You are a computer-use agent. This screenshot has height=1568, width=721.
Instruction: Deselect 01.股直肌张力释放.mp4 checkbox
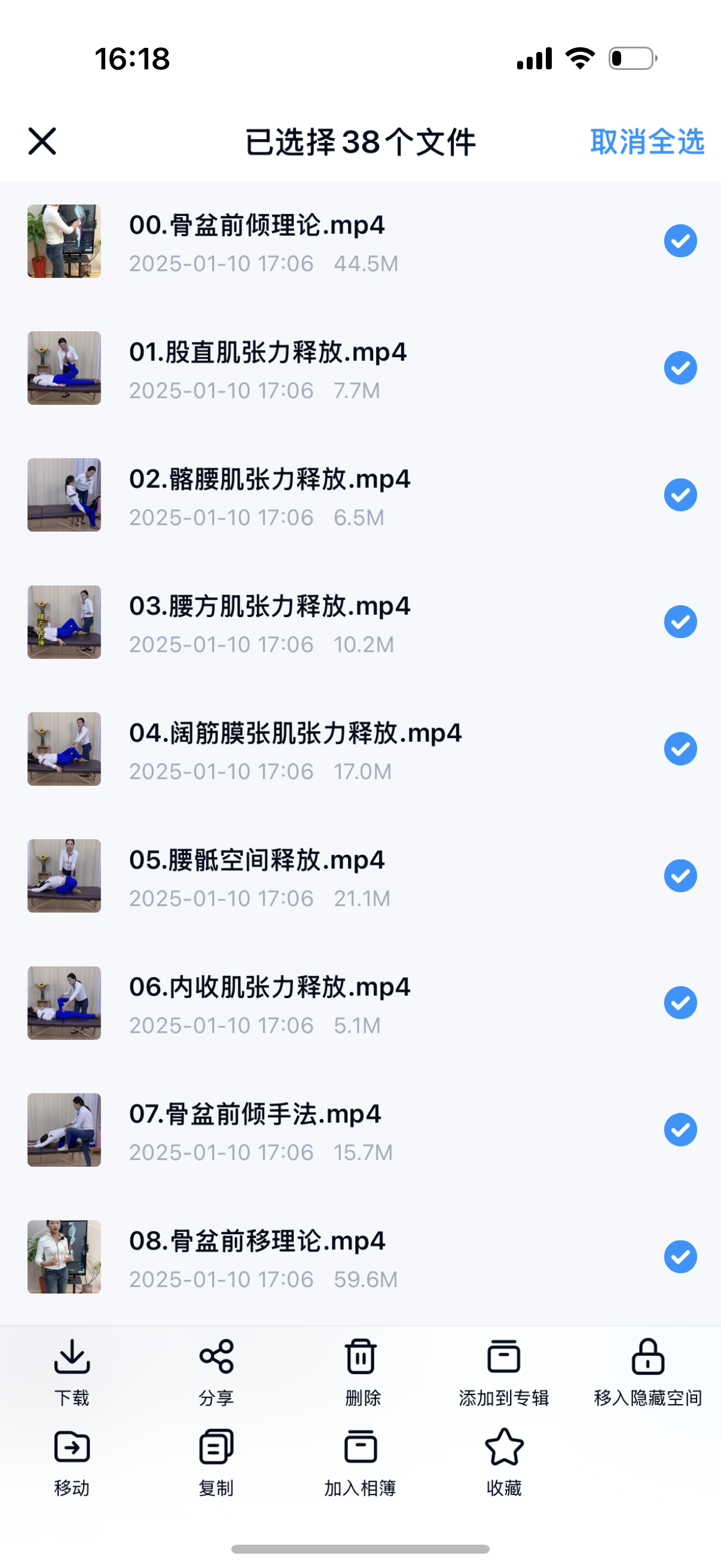pos(680,368)
